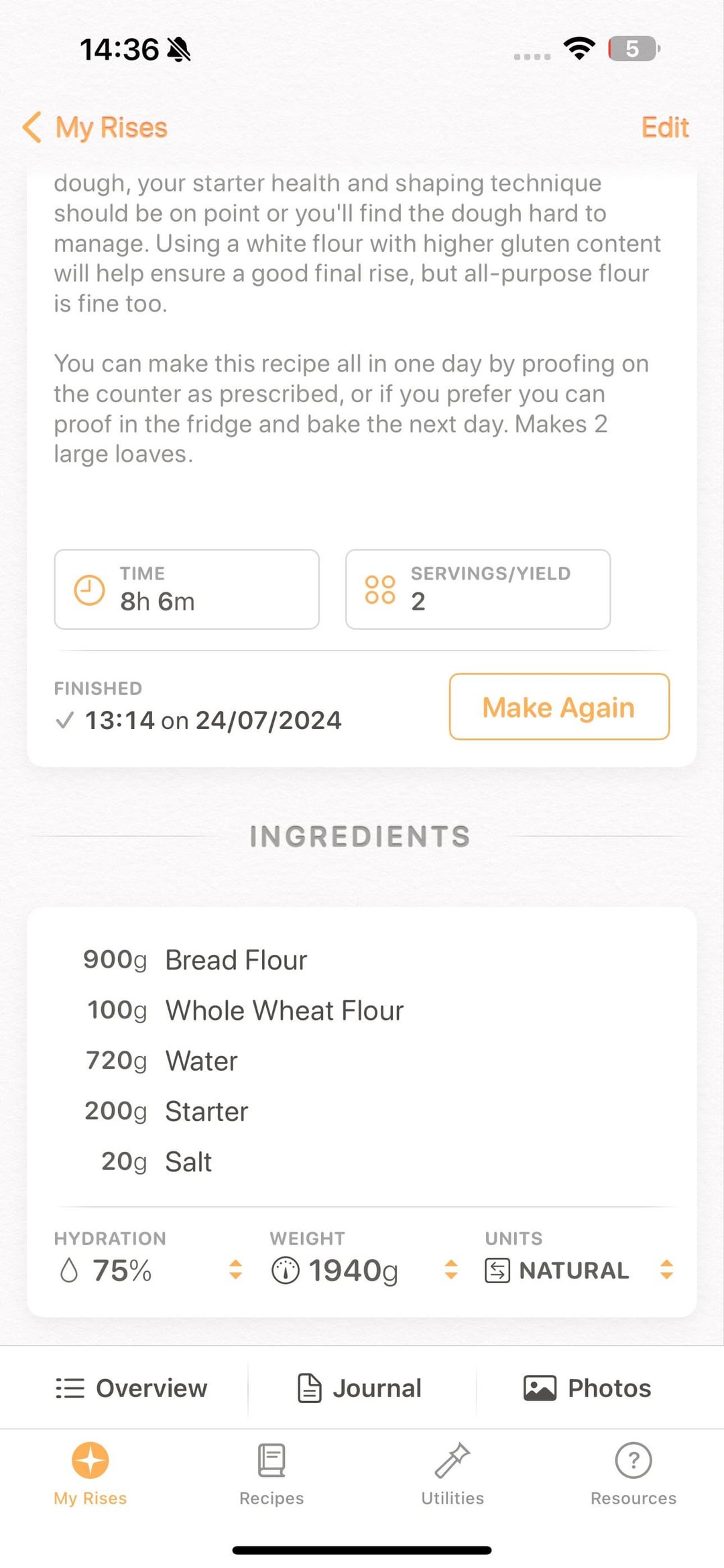Change the units from Natural

pos(666,1270)
